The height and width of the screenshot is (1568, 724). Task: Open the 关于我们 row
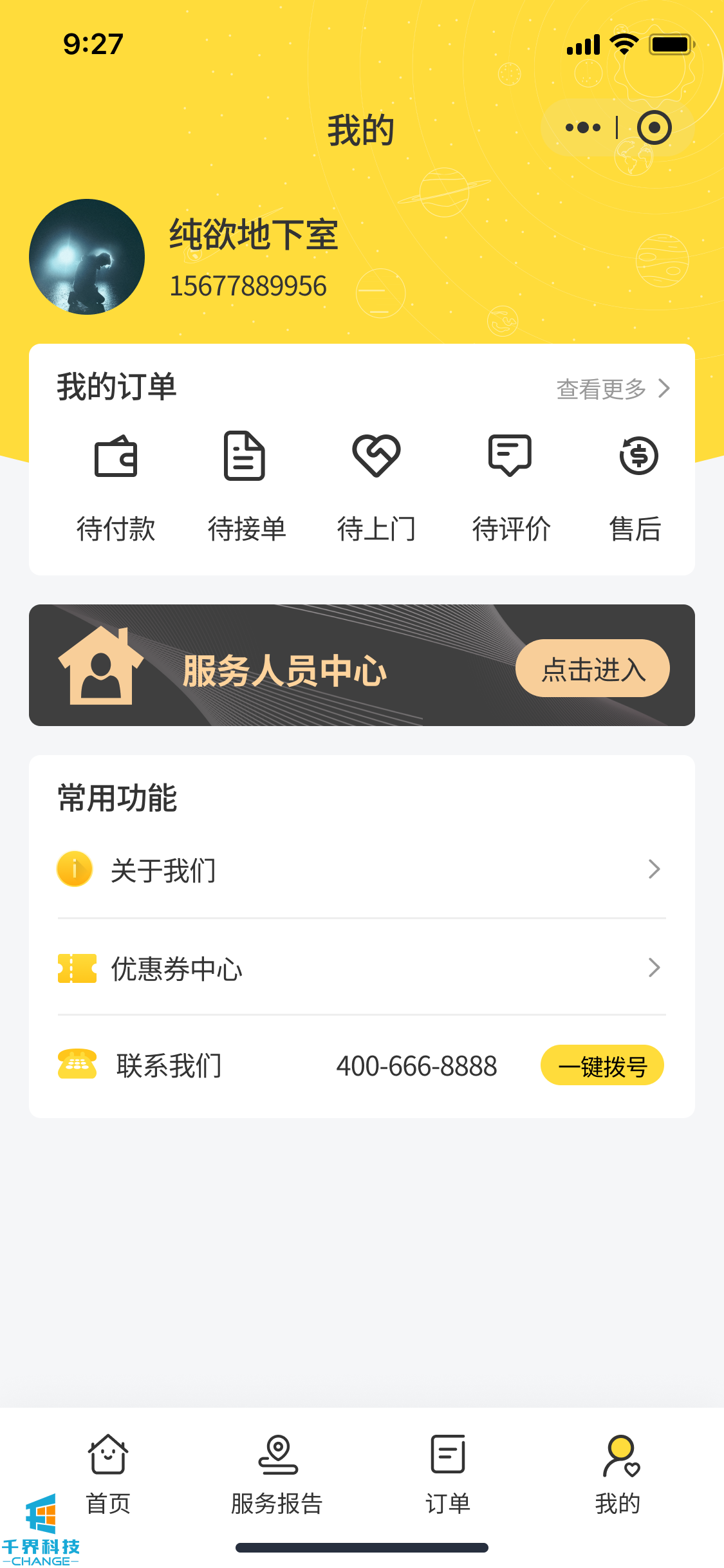click(362, 870)
